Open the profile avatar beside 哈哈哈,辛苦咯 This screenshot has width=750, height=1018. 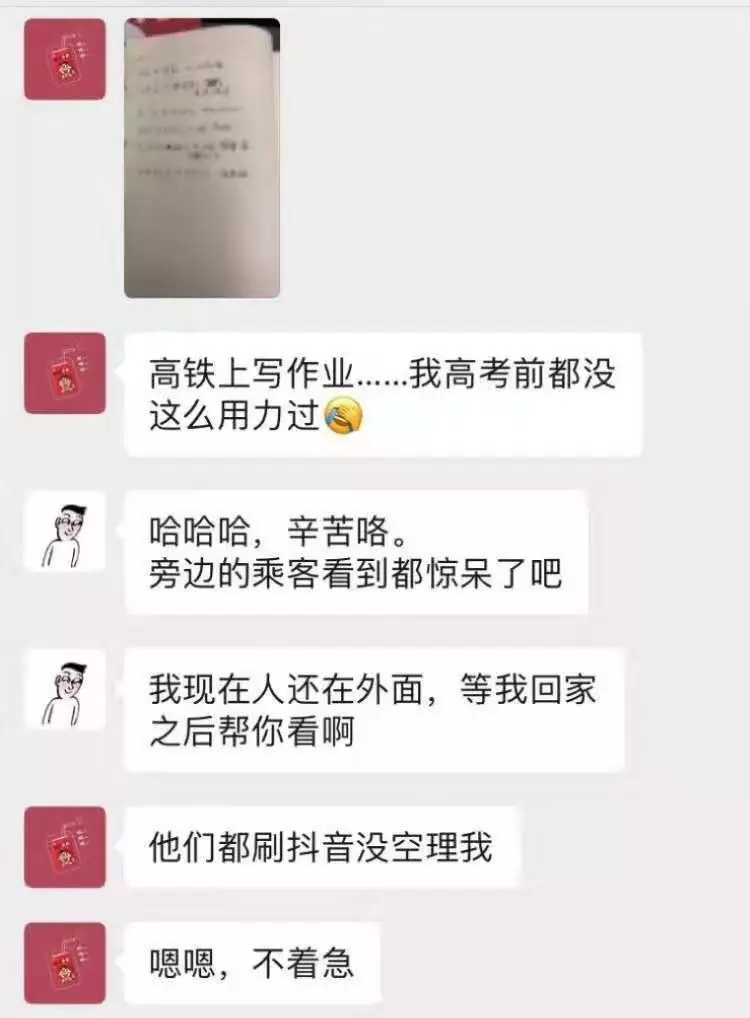(65, 530)
